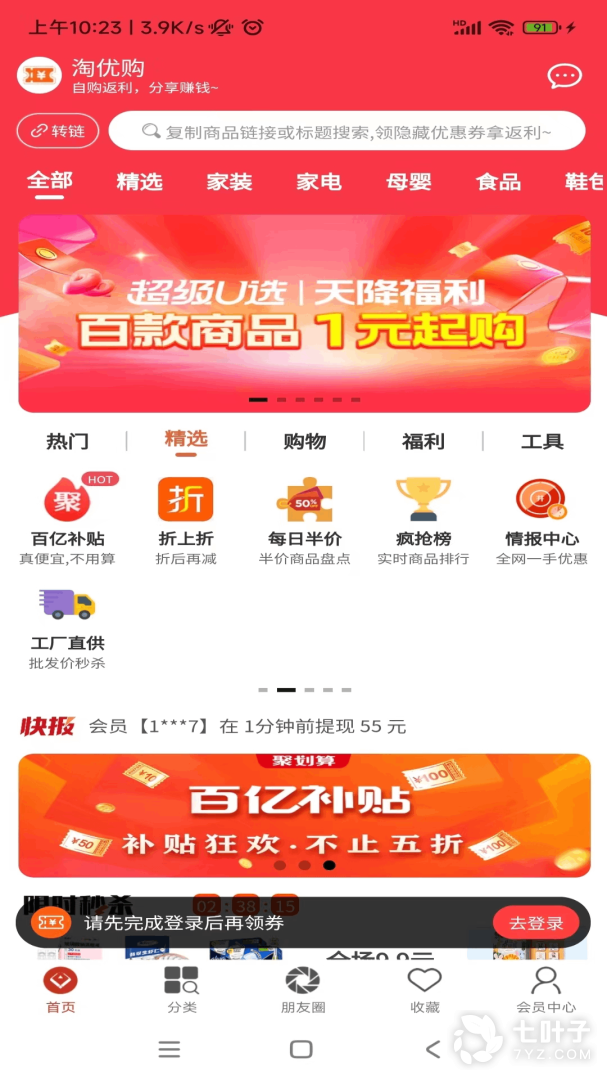Open 百亿补贴 shortcut
Viewport: 607px width, 1080px height.
tap(67, 519)
